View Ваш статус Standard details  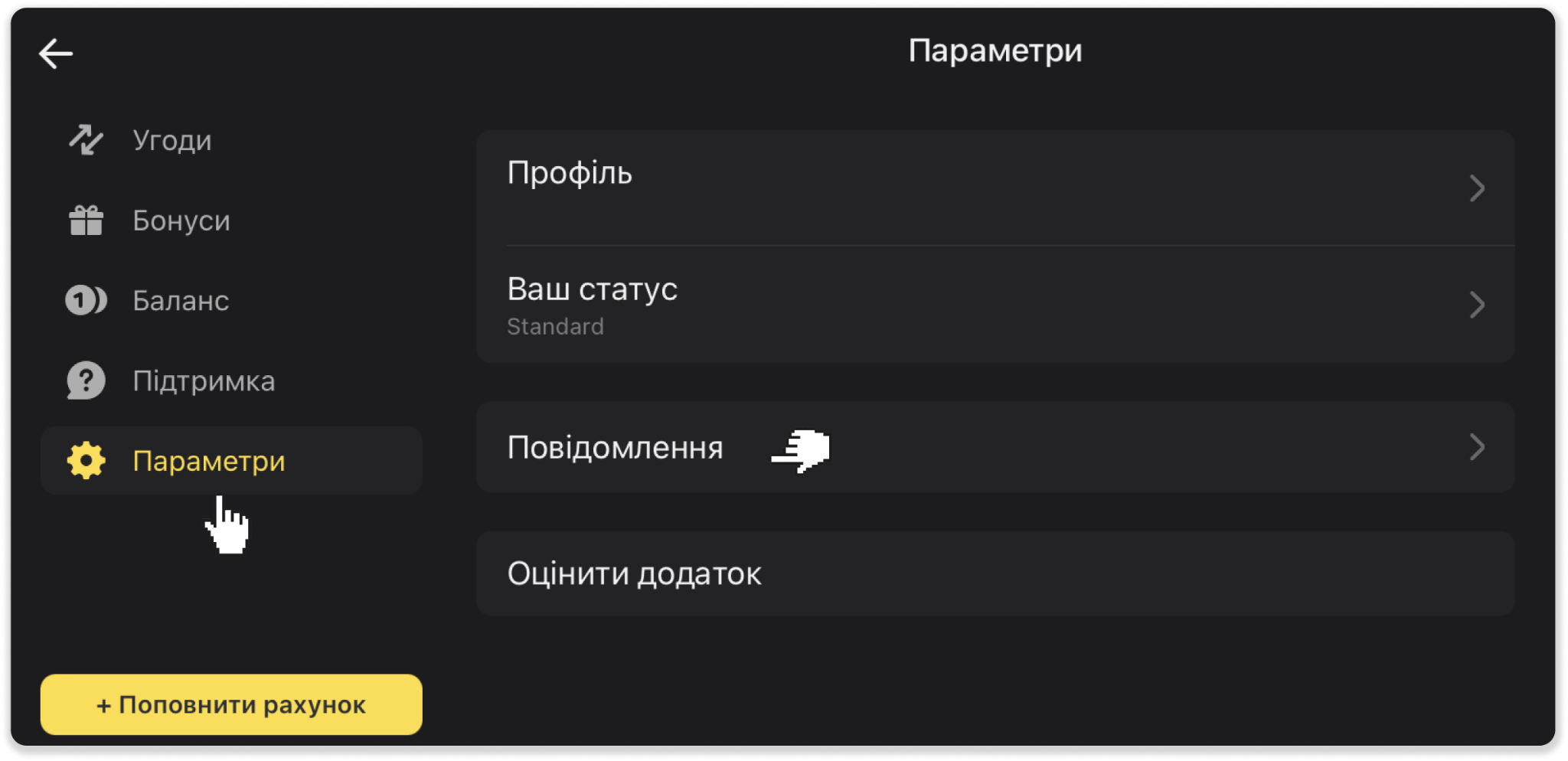995,305
